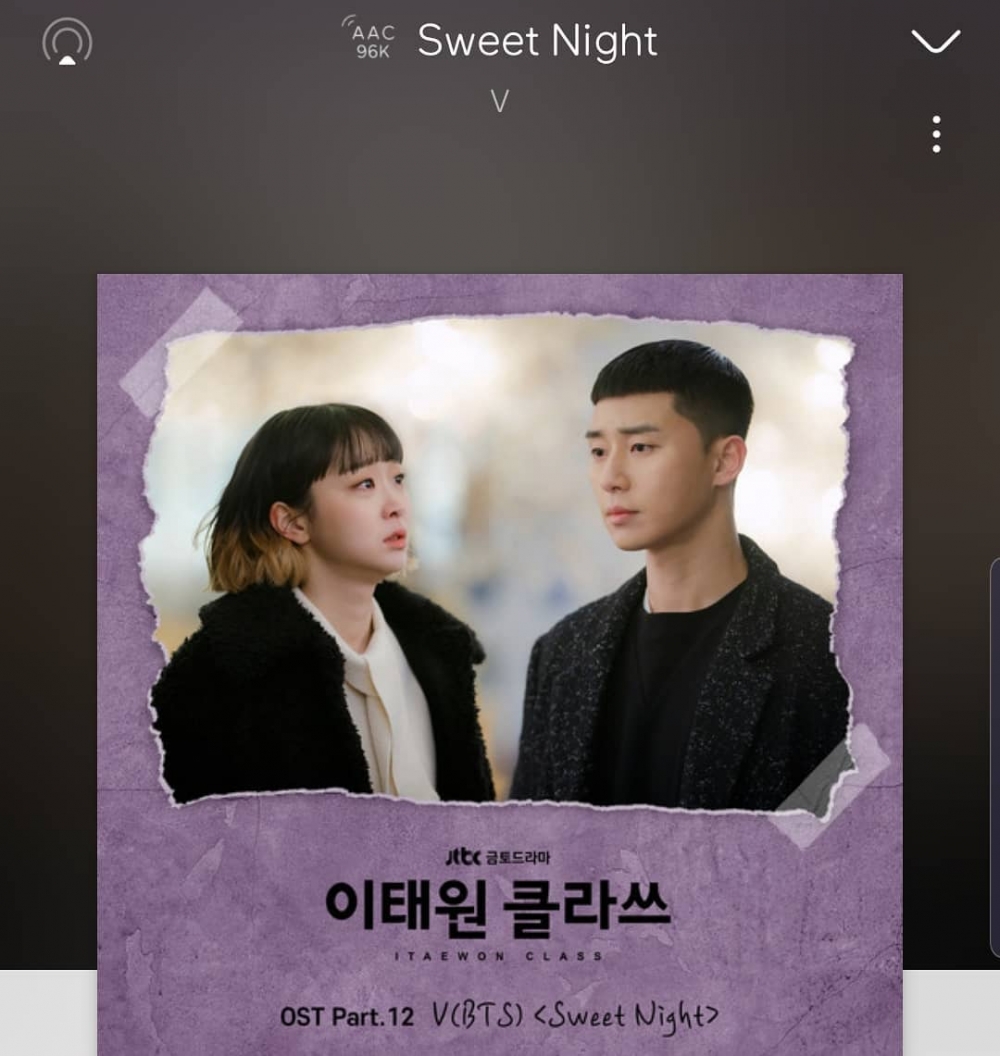Open the audio output cast icon
1000x1056 pixels.
click(x=67, y=42)
